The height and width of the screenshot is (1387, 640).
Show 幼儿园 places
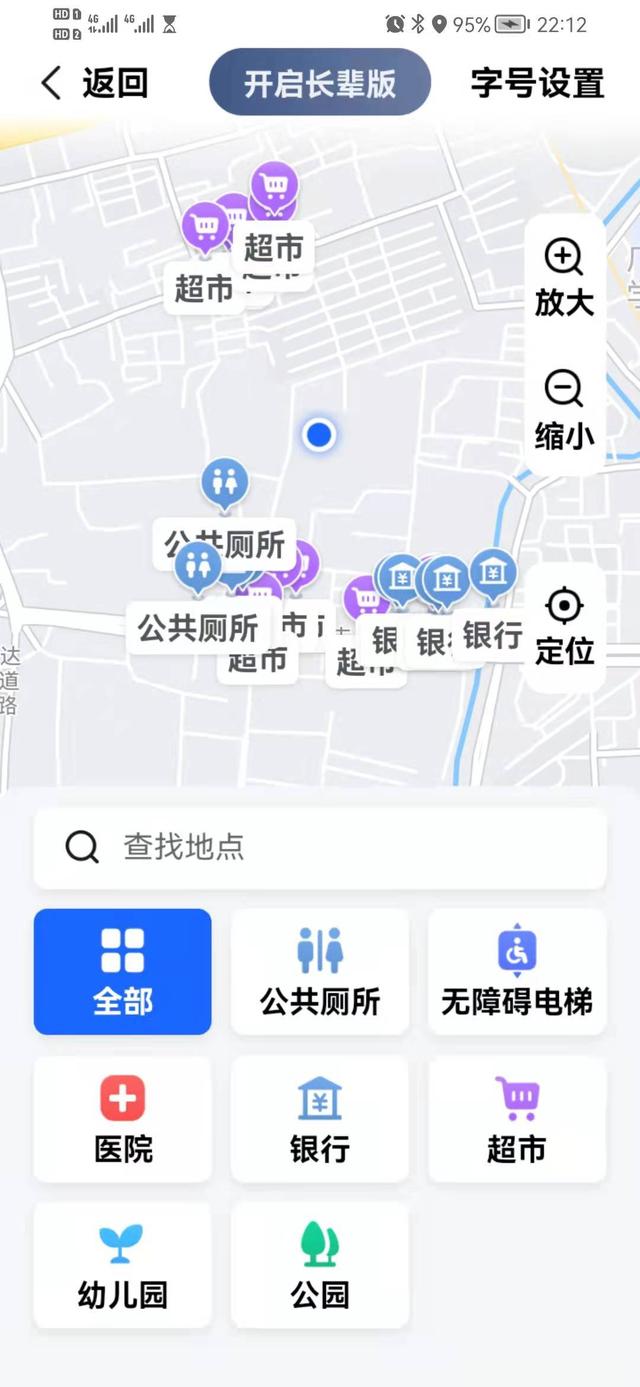[123, 1265]
